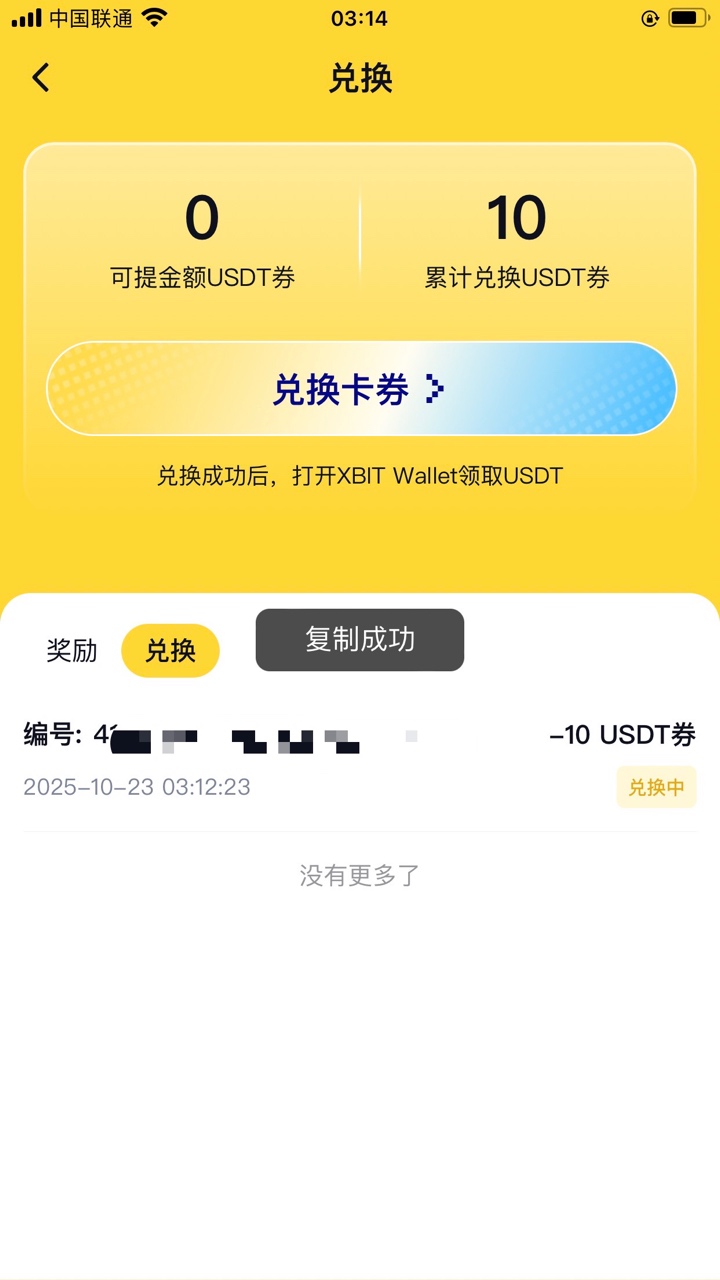Open the -10 USDT券 exchange record
This screenshot has height=1280, width=720.
point(360,760)
